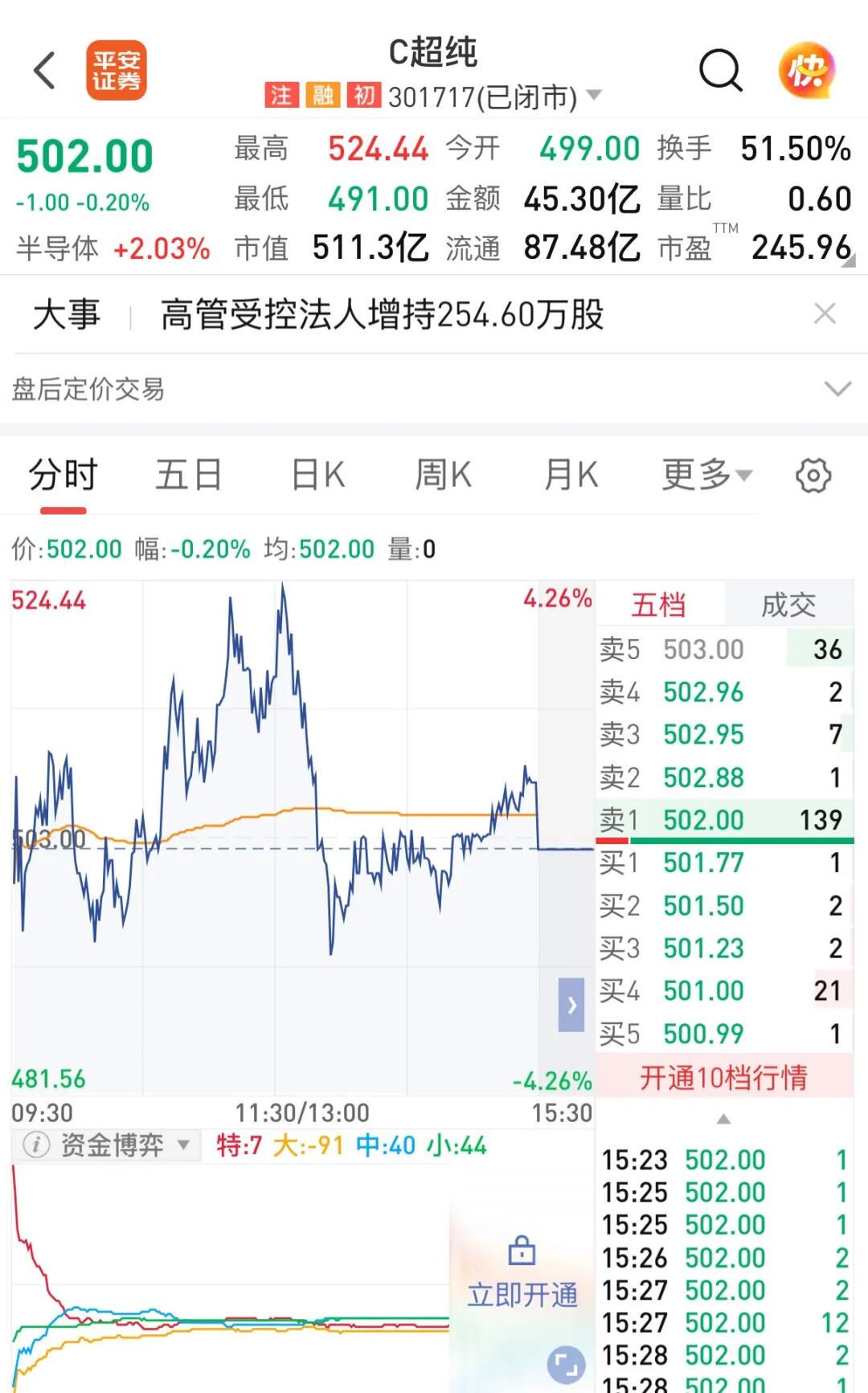This screenshot has width=868, height=1393.
Task: Go back using the back arrow
Action: (x=45, y=71)
